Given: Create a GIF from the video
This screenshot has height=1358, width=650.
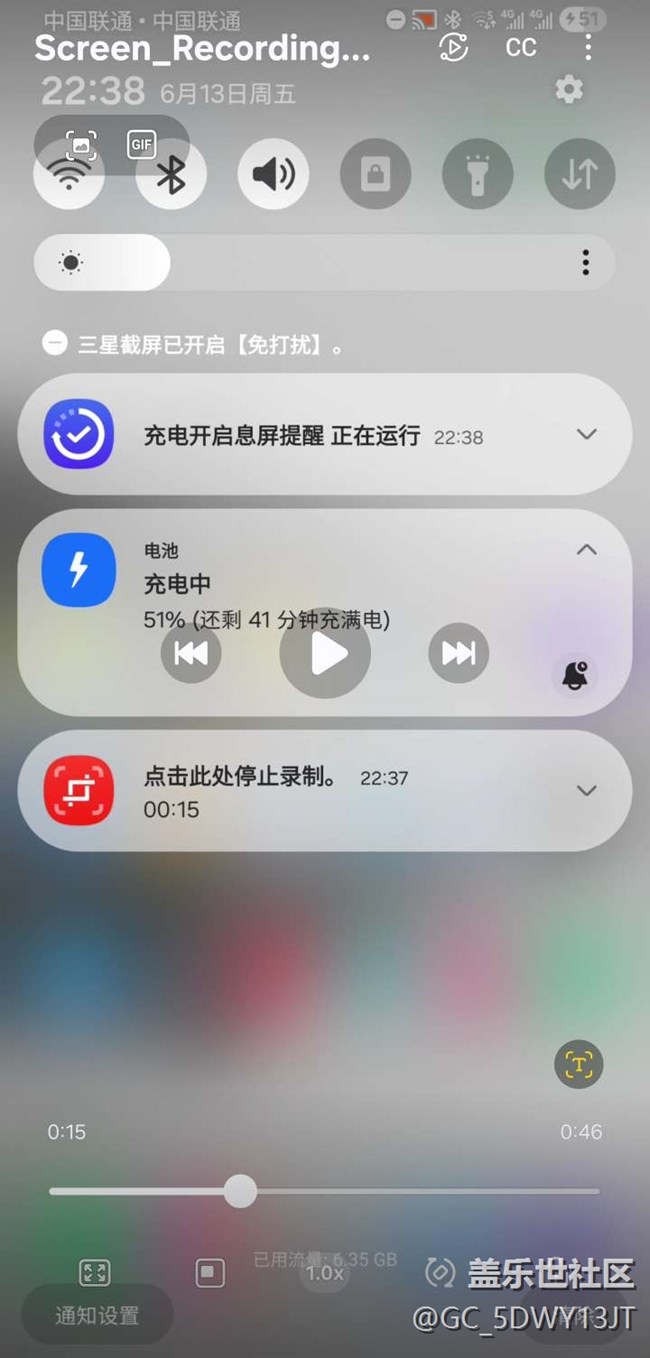Looking at the screenshot, I should (141, 145).
